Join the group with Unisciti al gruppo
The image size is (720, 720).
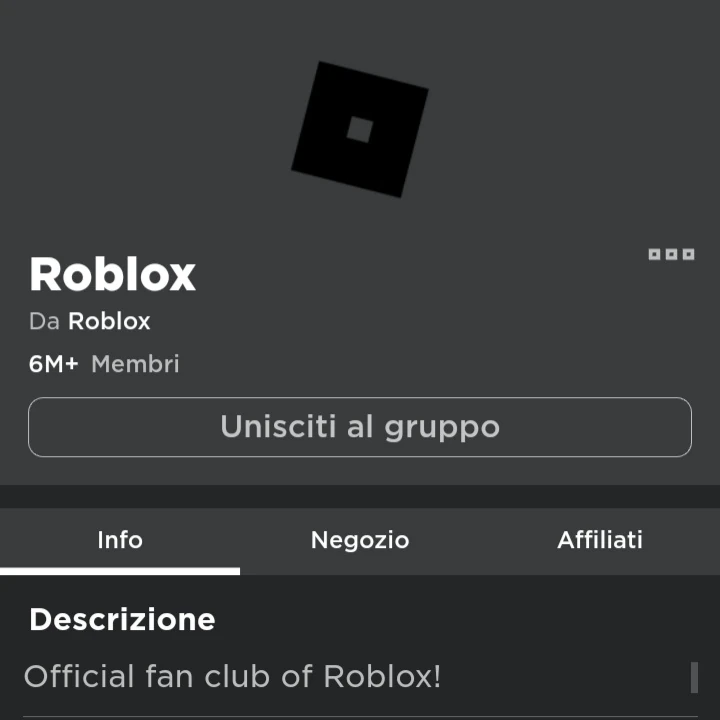click(360, 427)
